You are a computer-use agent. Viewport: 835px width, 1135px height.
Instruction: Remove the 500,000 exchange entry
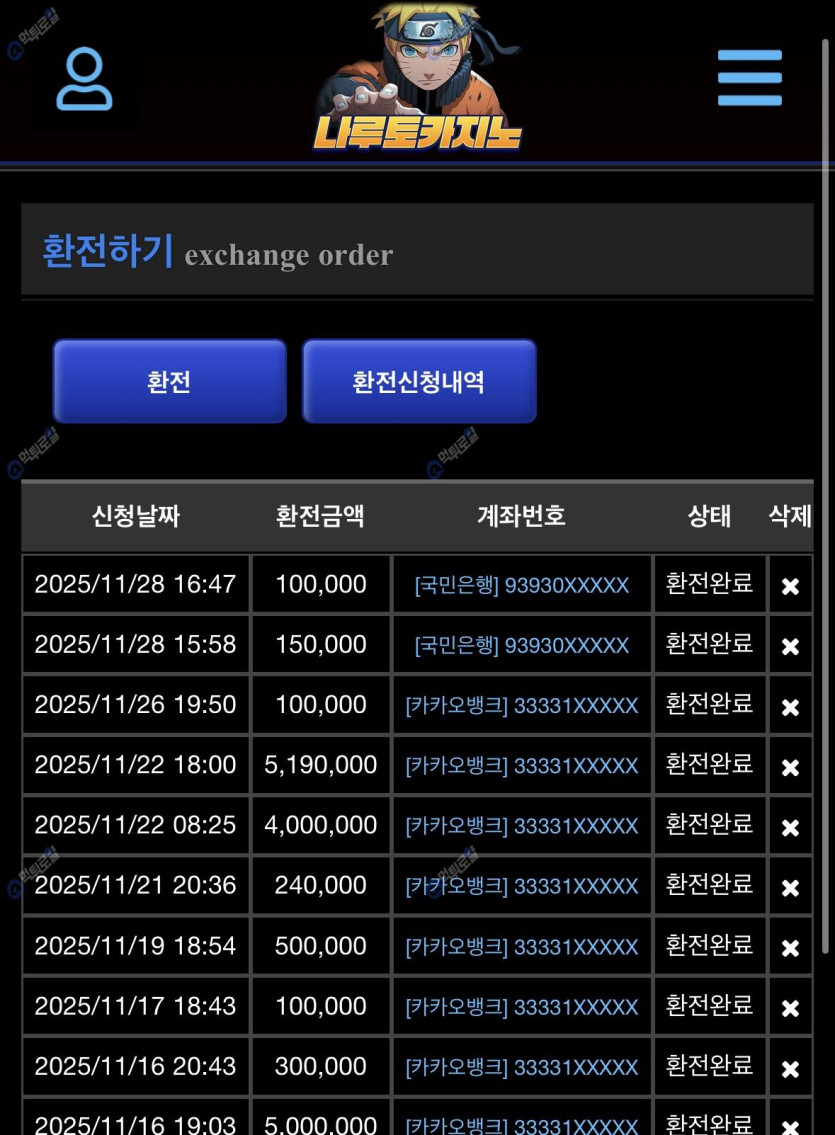[790, 948]
